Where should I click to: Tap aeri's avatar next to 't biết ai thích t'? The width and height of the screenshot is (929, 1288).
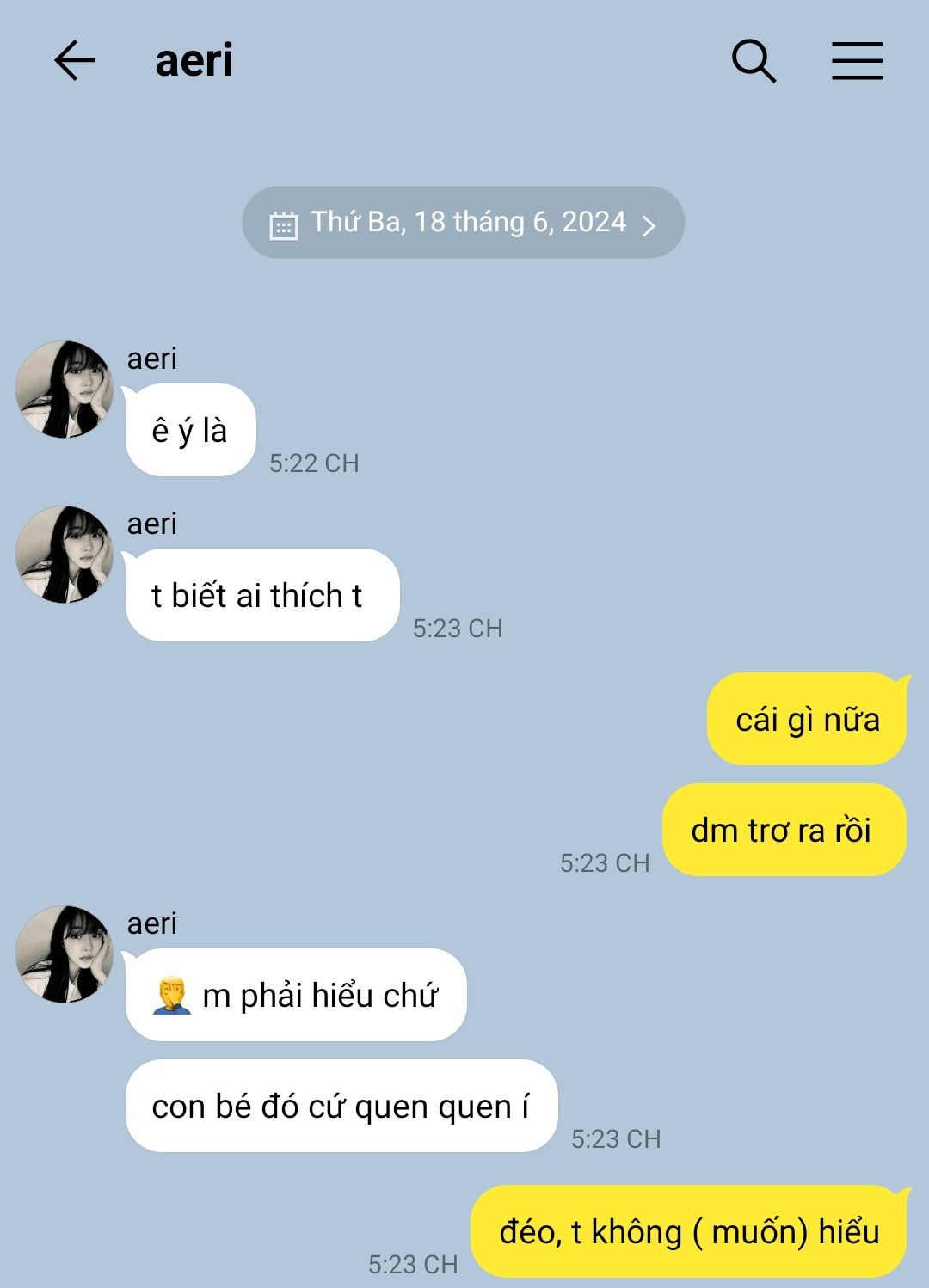(65, 555)
